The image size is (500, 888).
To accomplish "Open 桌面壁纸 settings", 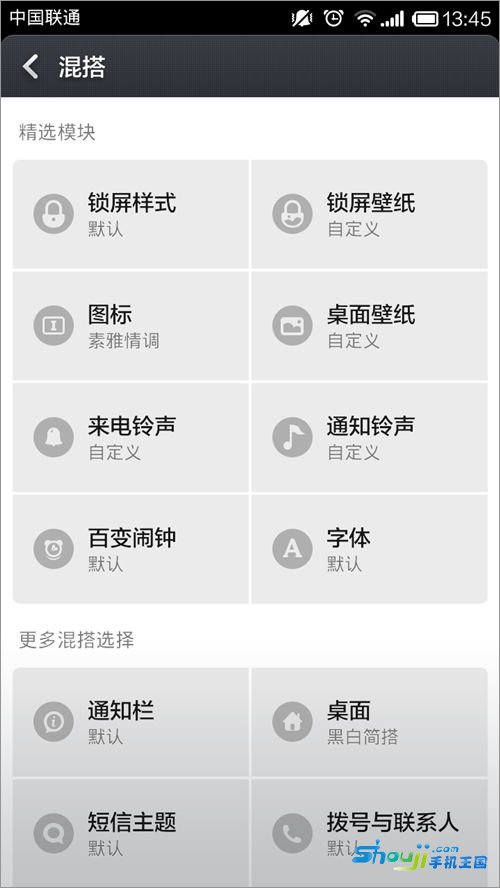I will (x=370, y=326).
